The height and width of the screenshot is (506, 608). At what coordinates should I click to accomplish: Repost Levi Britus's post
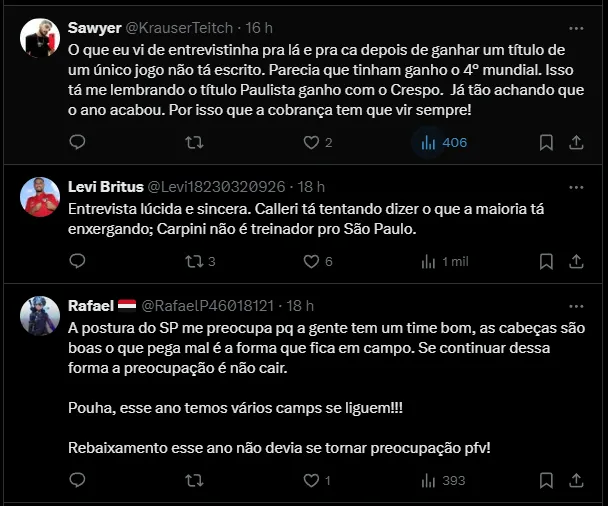tap(194, 261)
